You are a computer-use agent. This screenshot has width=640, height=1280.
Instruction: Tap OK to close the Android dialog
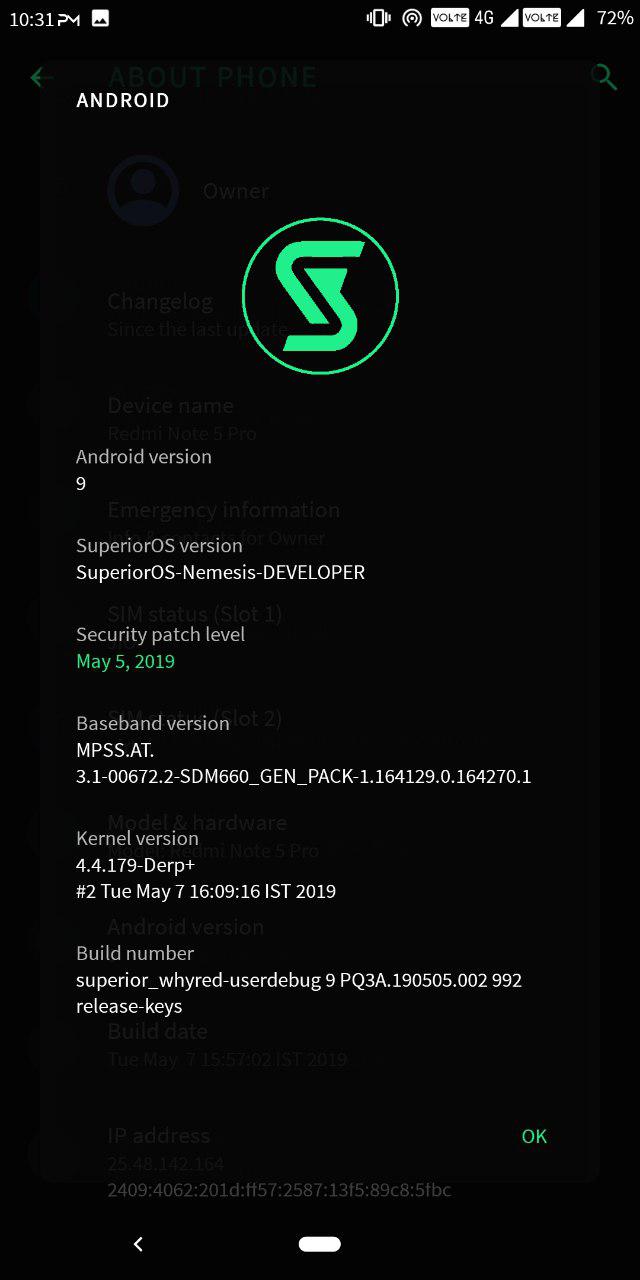(534, 1136)
